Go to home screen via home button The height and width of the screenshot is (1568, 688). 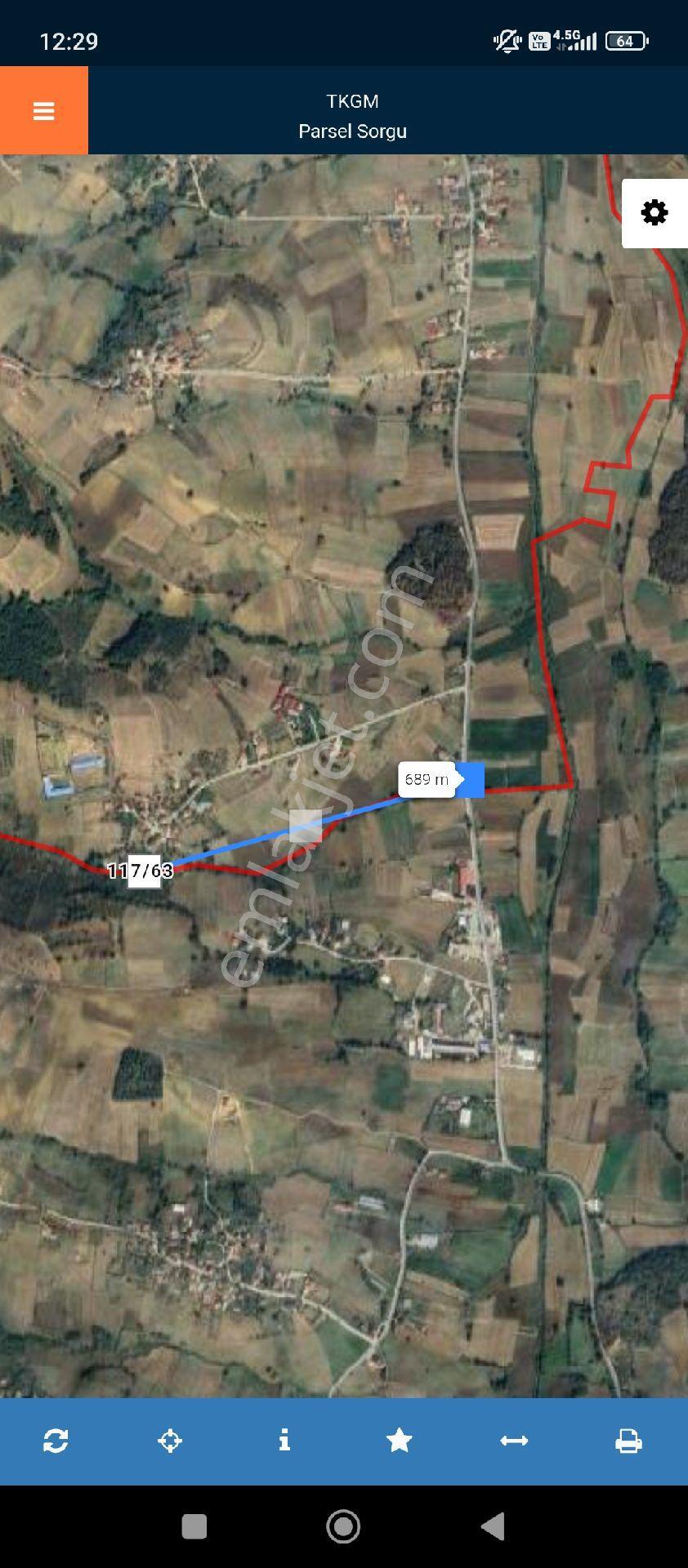coord(343,1526)
